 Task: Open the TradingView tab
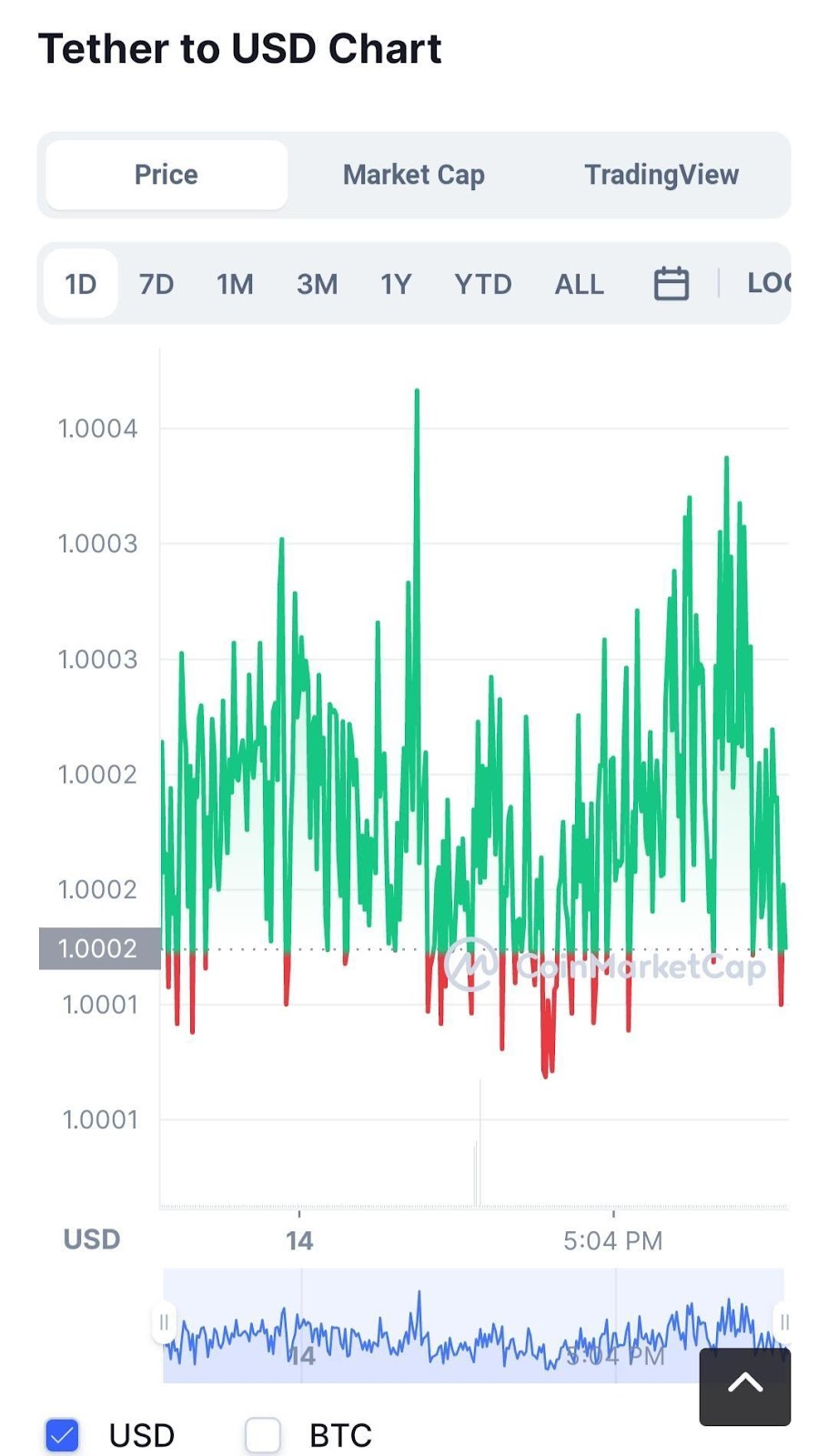point(661,175)
